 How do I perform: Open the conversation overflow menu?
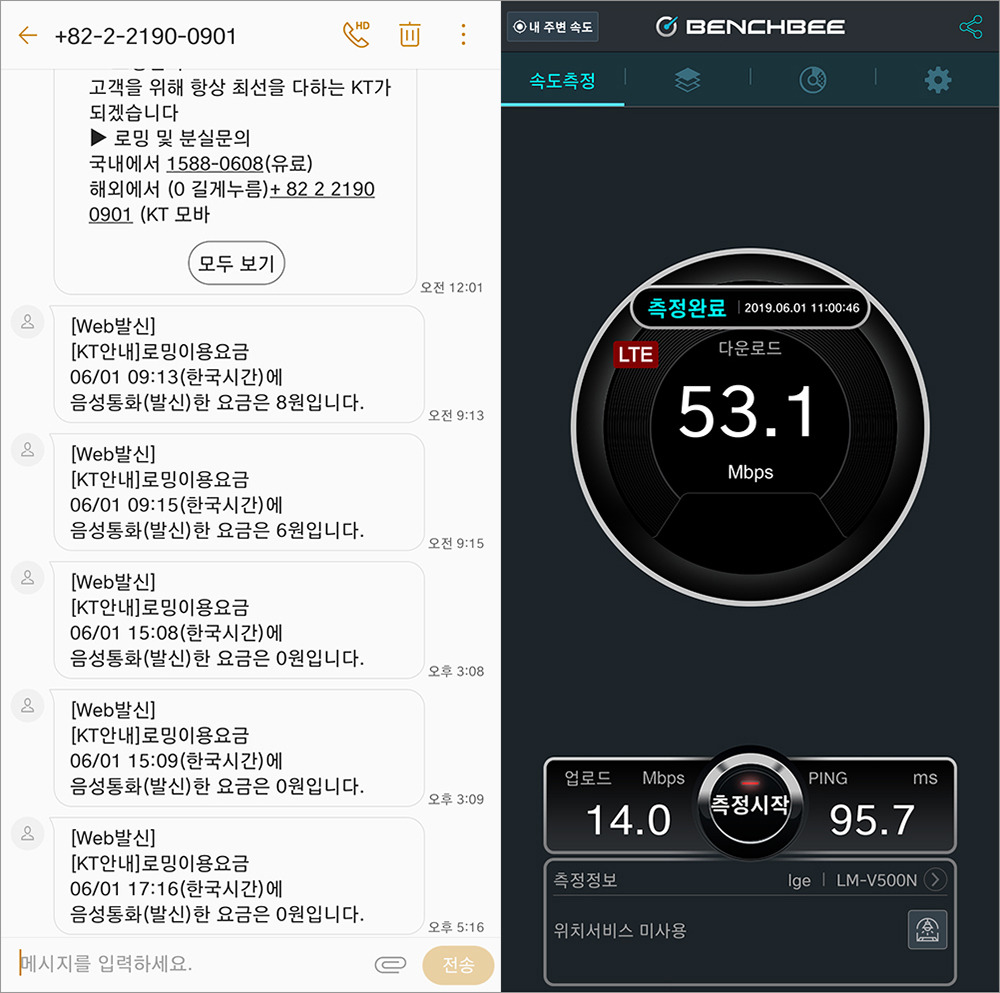464,34
